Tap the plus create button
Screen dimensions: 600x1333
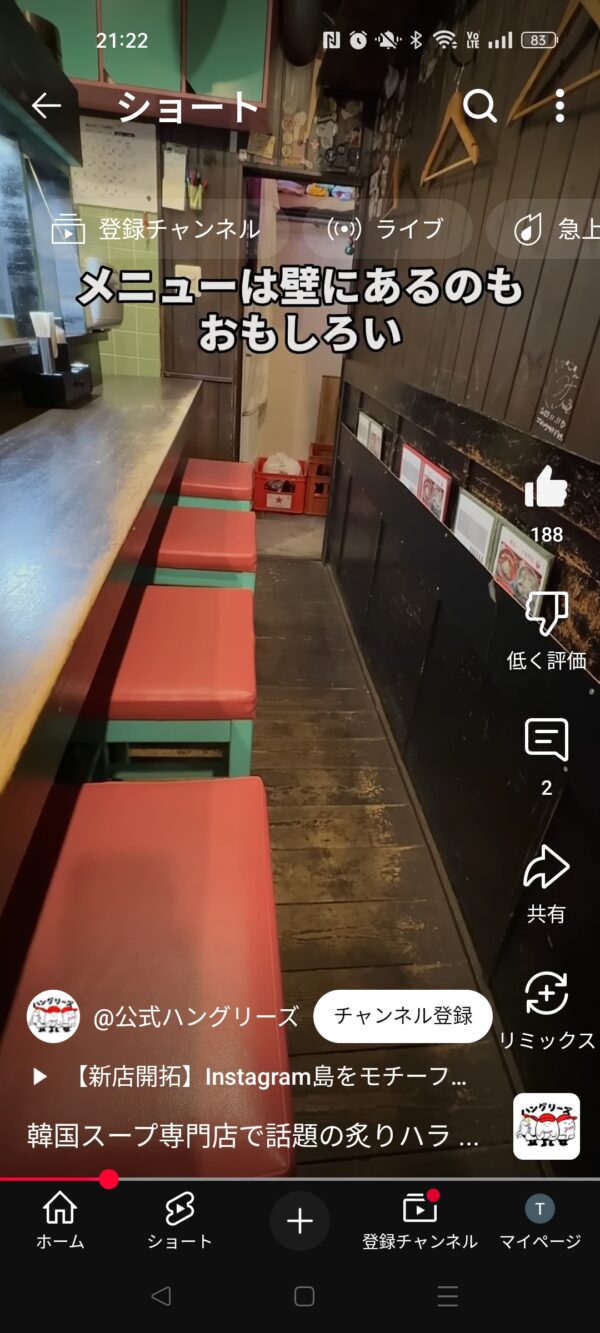tap(300, 1221)
